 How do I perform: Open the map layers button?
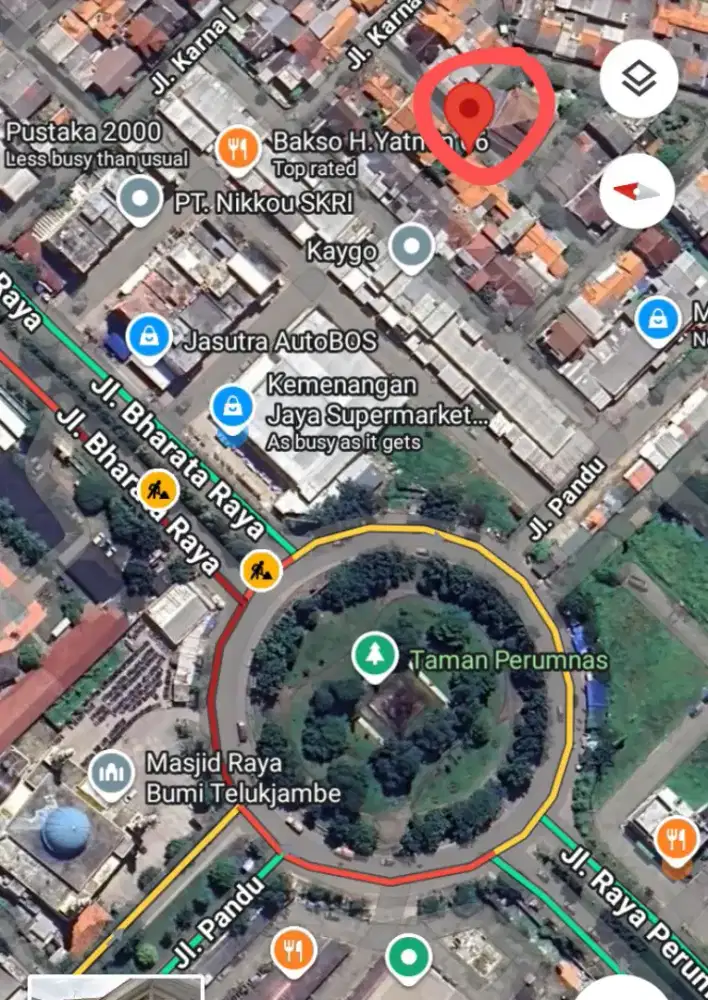click(x=638, y=79)
